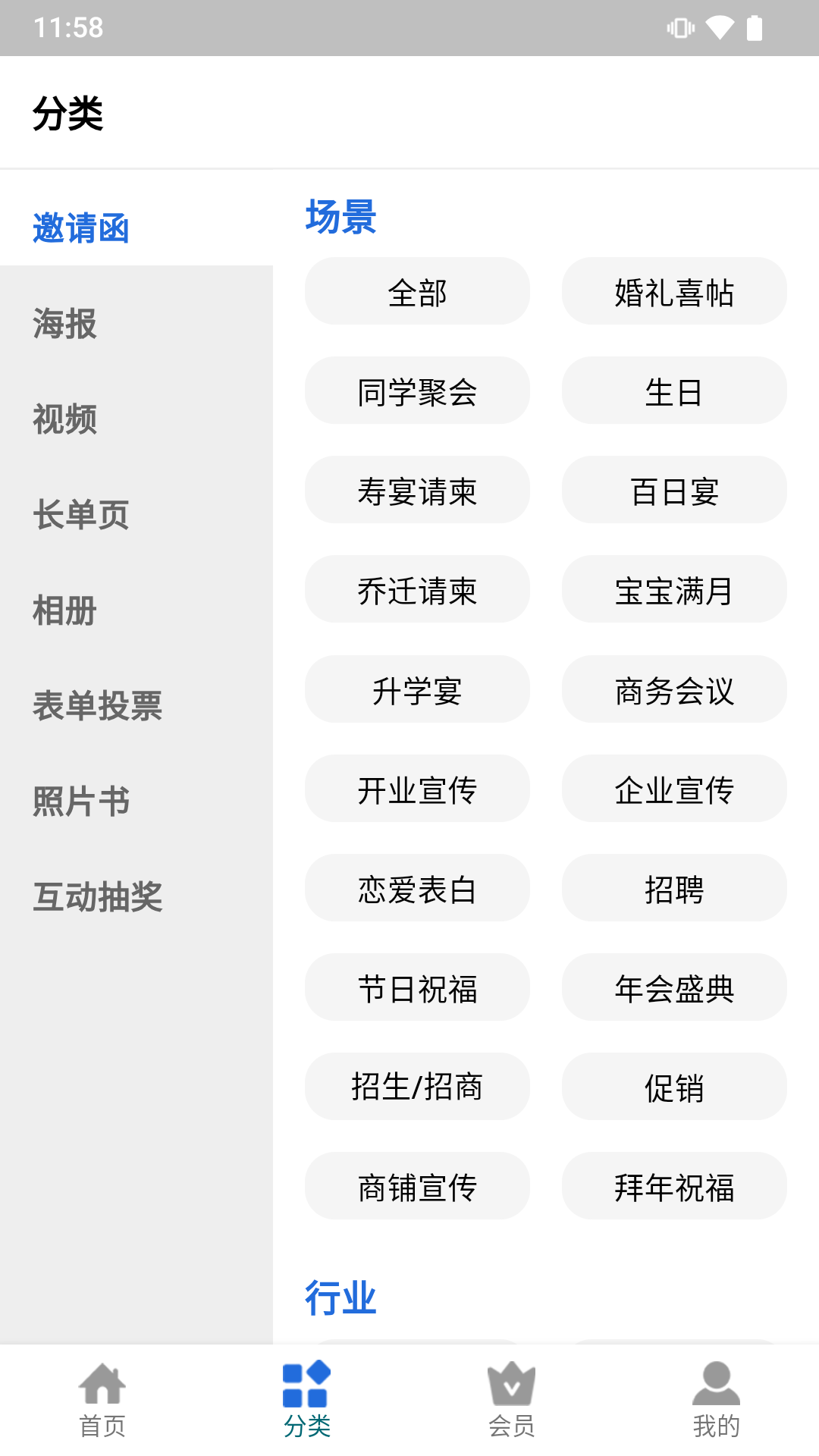Screen dimensions: 819x1456
Task: Select the 同学聚会 chip
Action: (417, 391)
